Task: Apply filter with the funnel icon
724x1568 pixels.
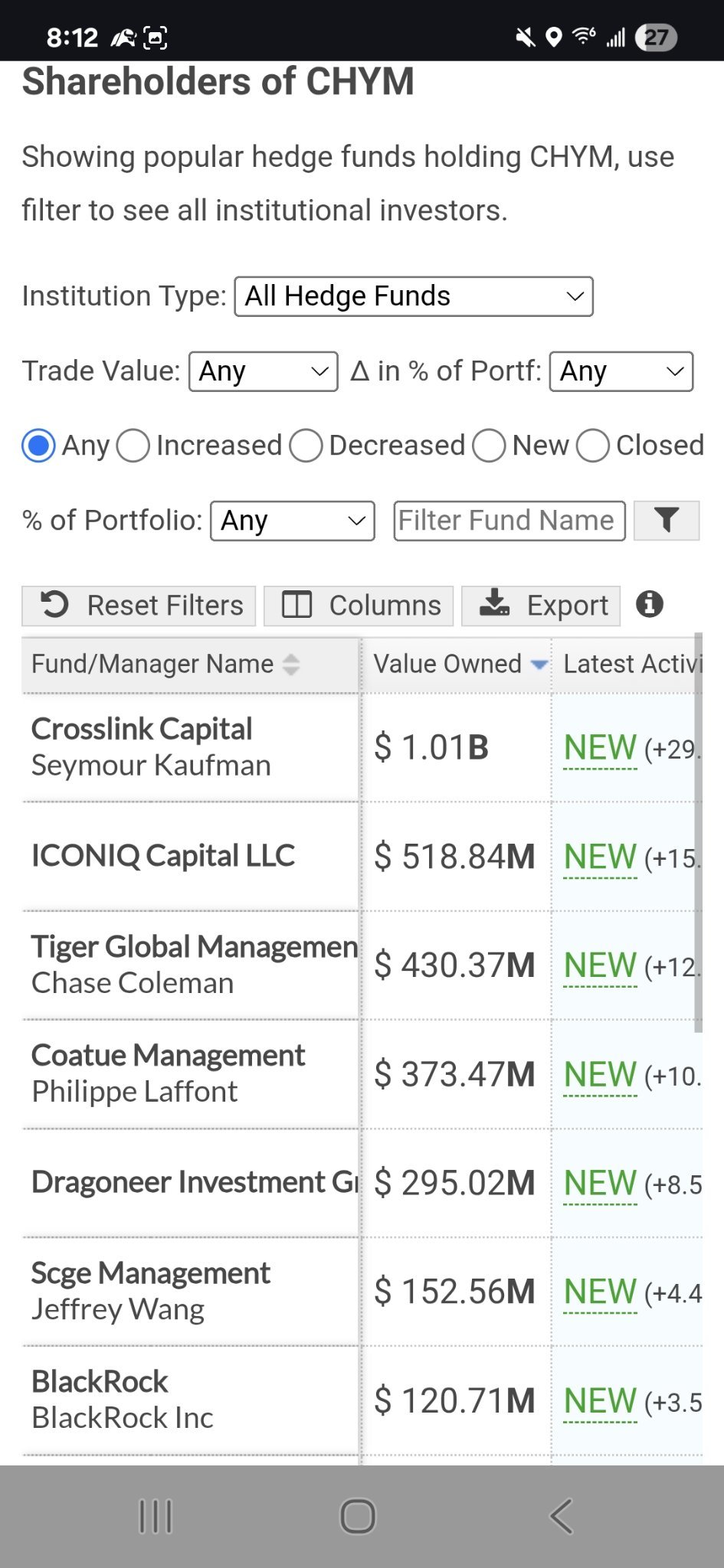Action: pos(667,521)
